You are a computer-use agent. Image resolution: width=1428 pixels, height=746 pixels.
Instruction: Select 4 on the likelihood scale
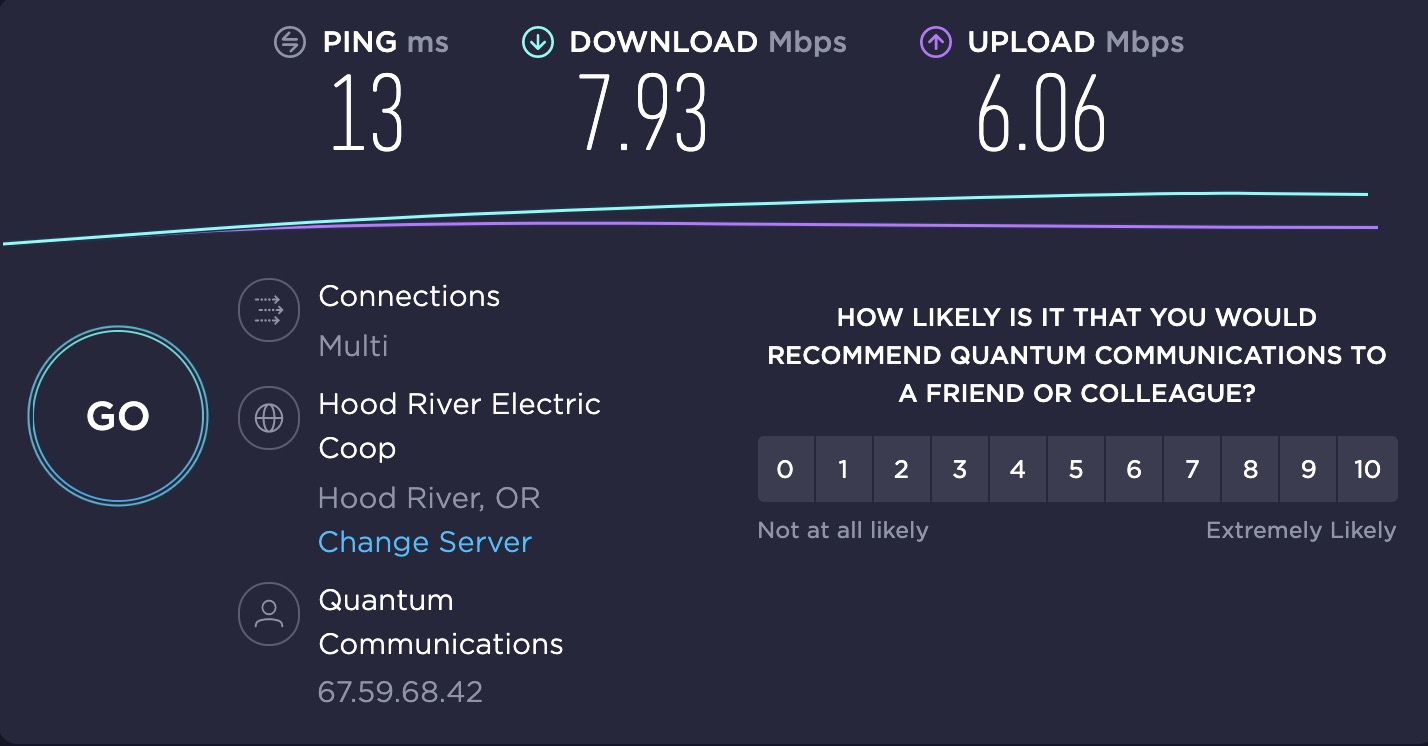click(x=1017, y=469)
